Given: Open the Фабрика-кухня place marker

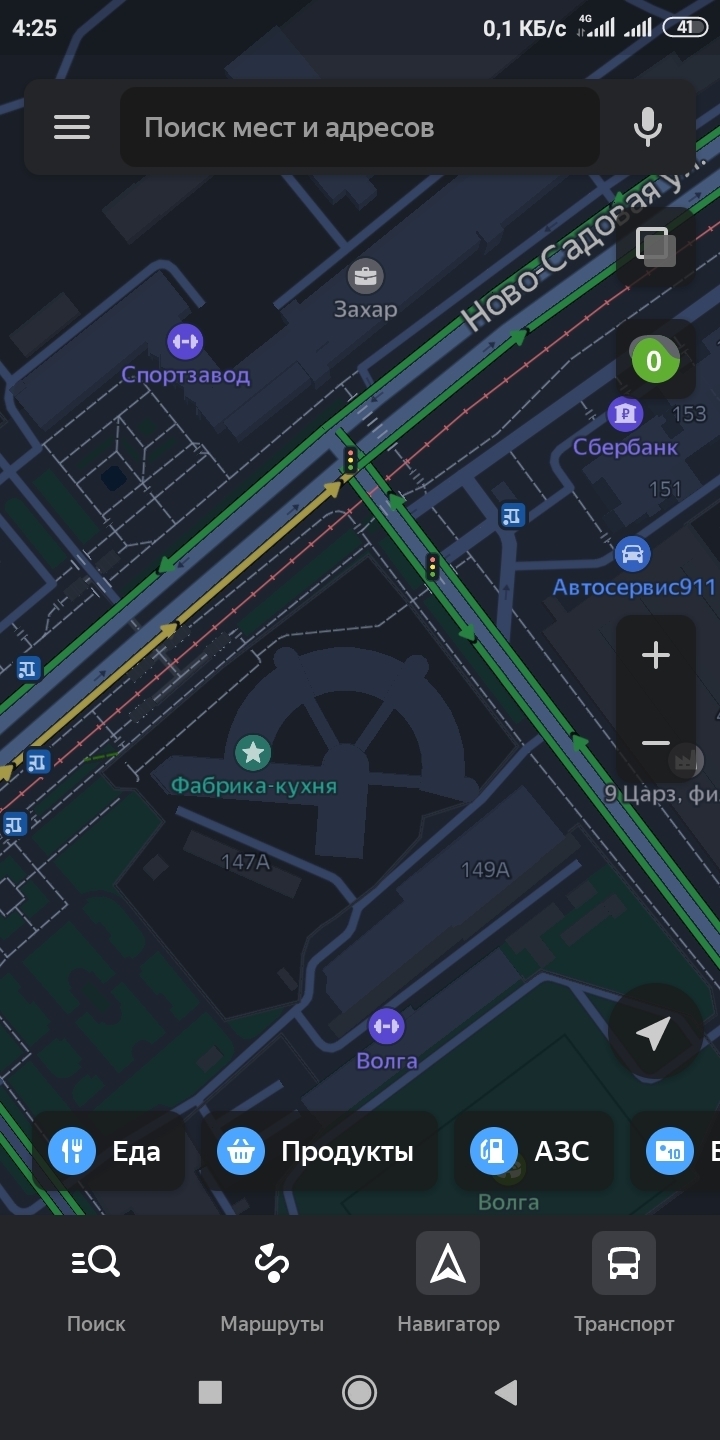Looking at the screenshot, I should 253,752.
